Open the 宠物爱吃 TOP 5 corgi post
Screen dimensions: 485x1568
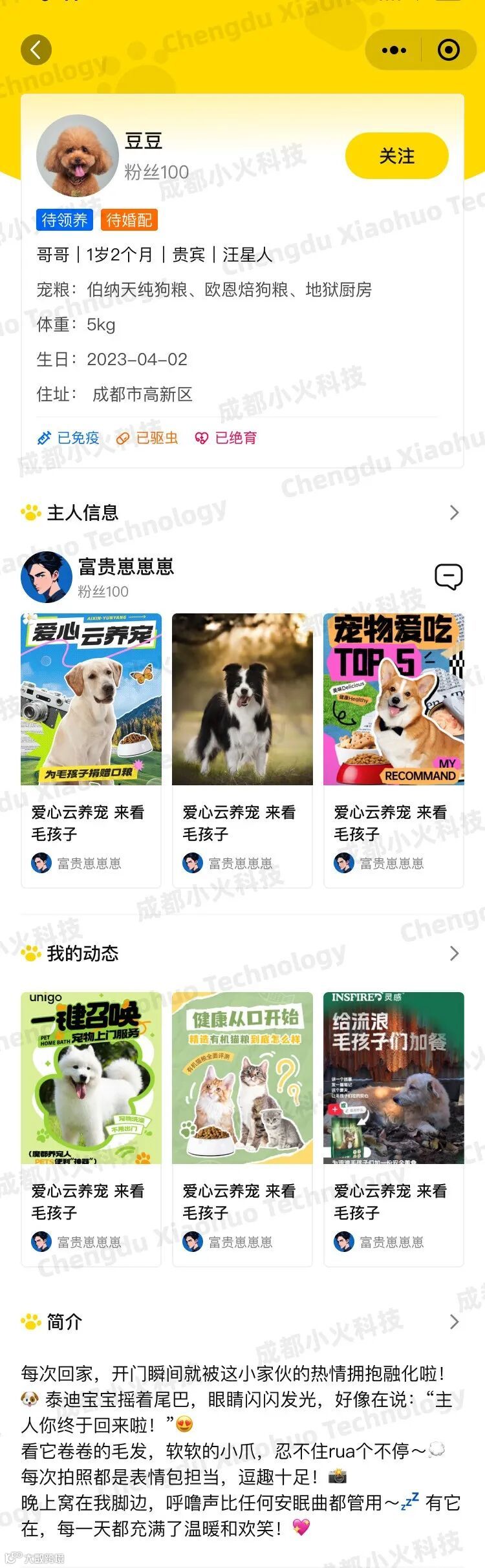point(394,750)
